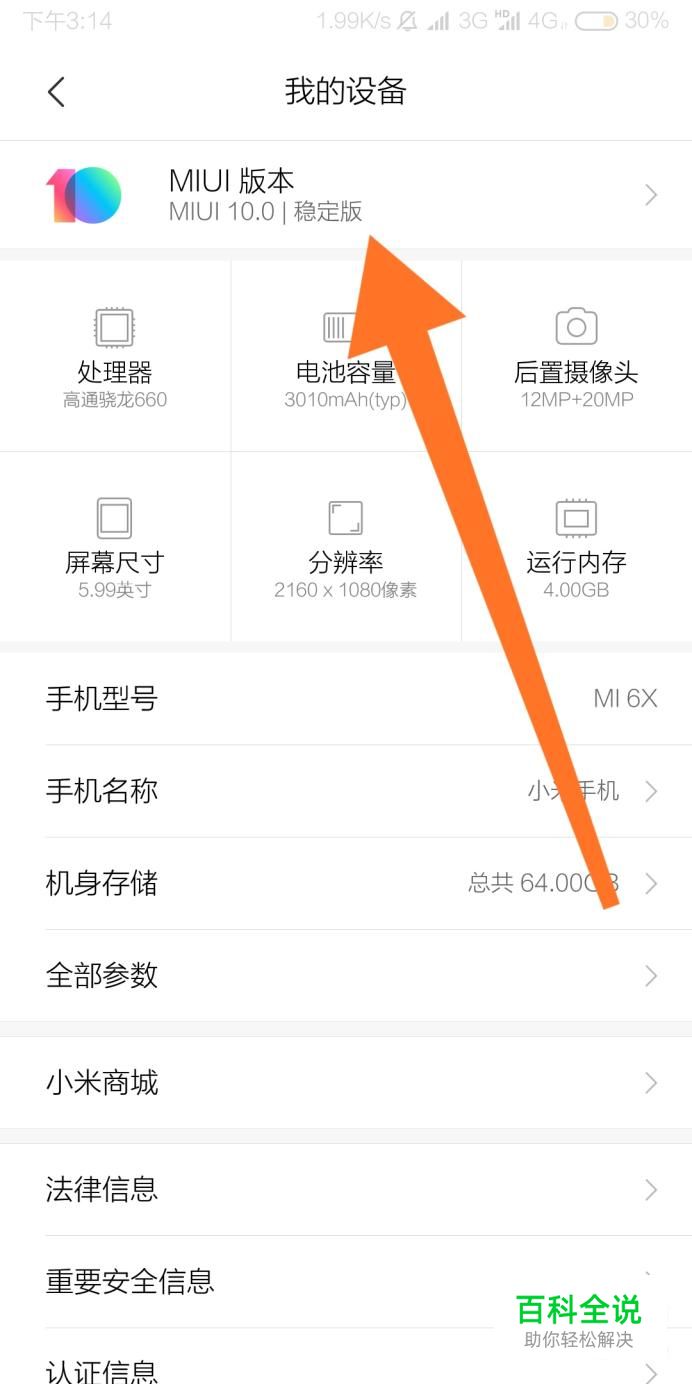Open 法律信息

(x=346, y=1189)
